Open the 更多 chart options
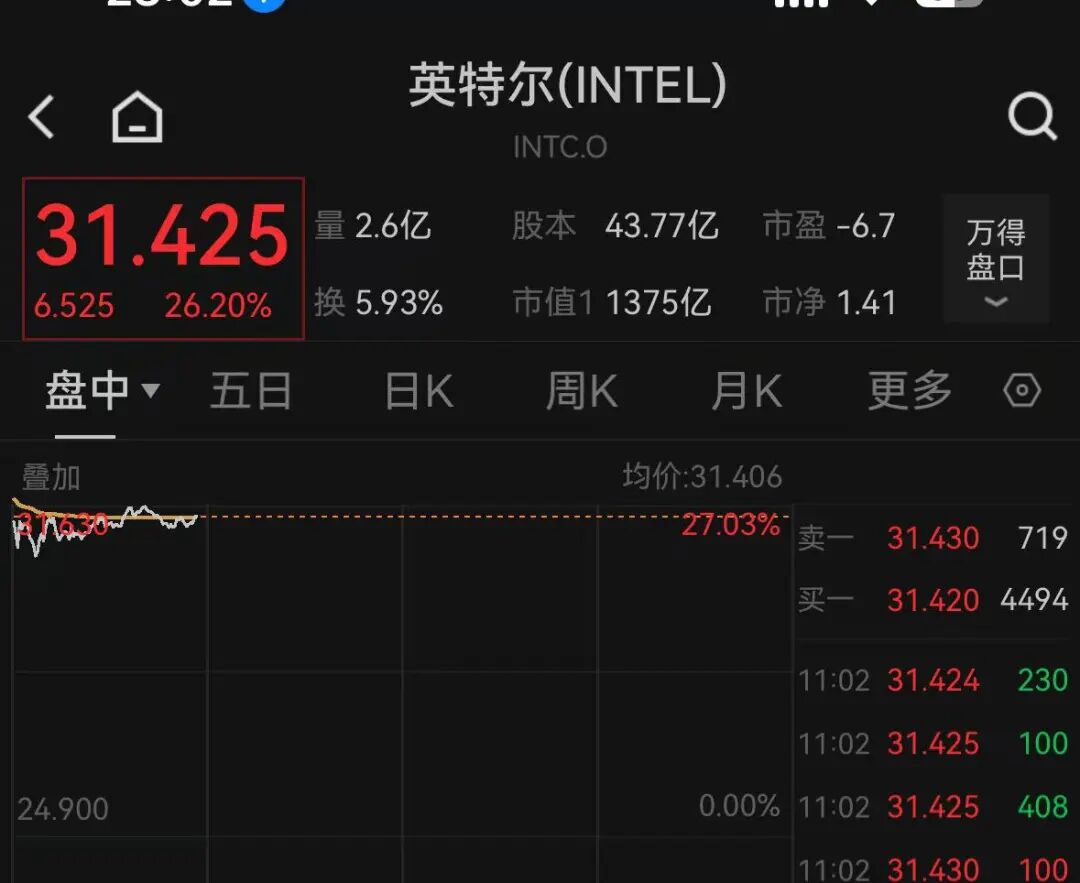 [x=909, y=391]
